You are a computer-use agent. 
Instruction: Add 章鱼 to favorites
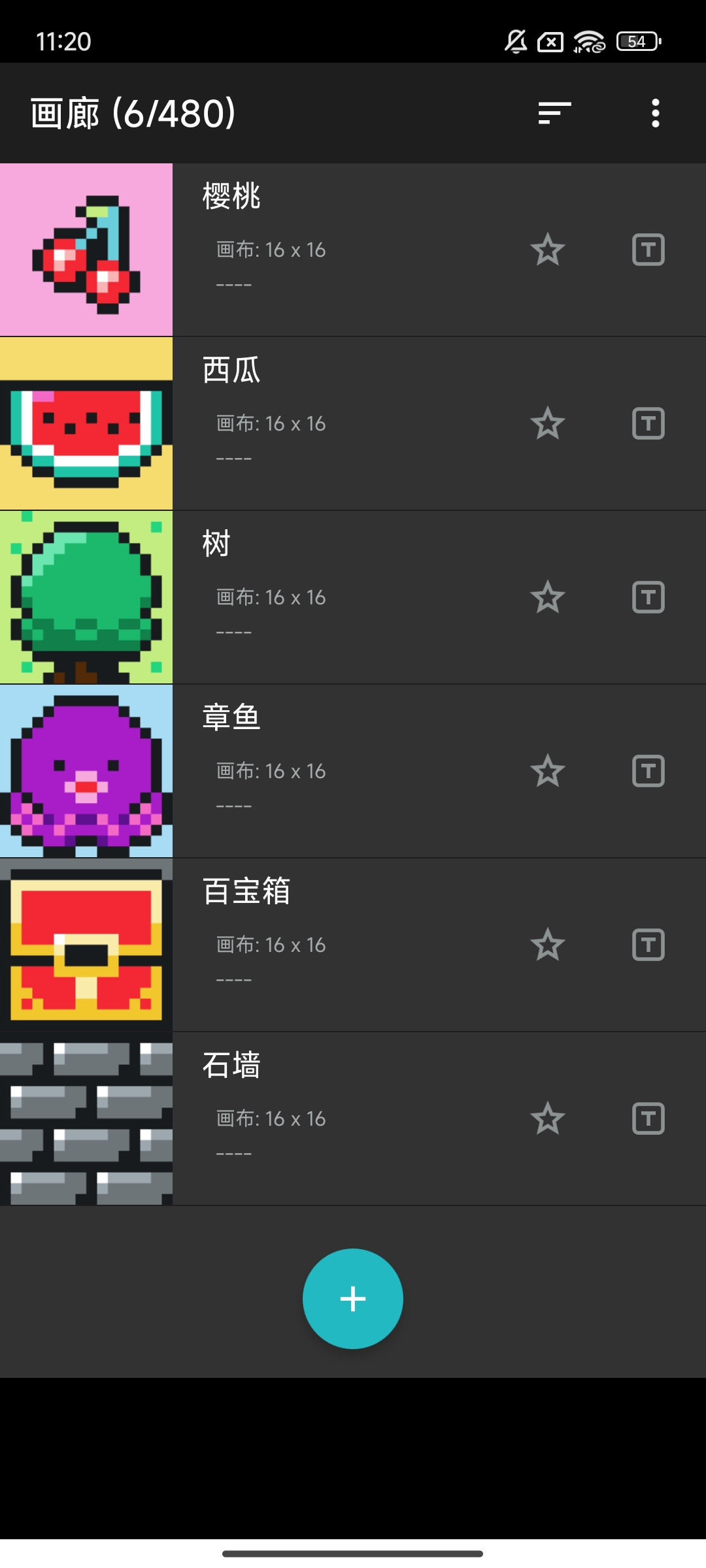[547, 771]
